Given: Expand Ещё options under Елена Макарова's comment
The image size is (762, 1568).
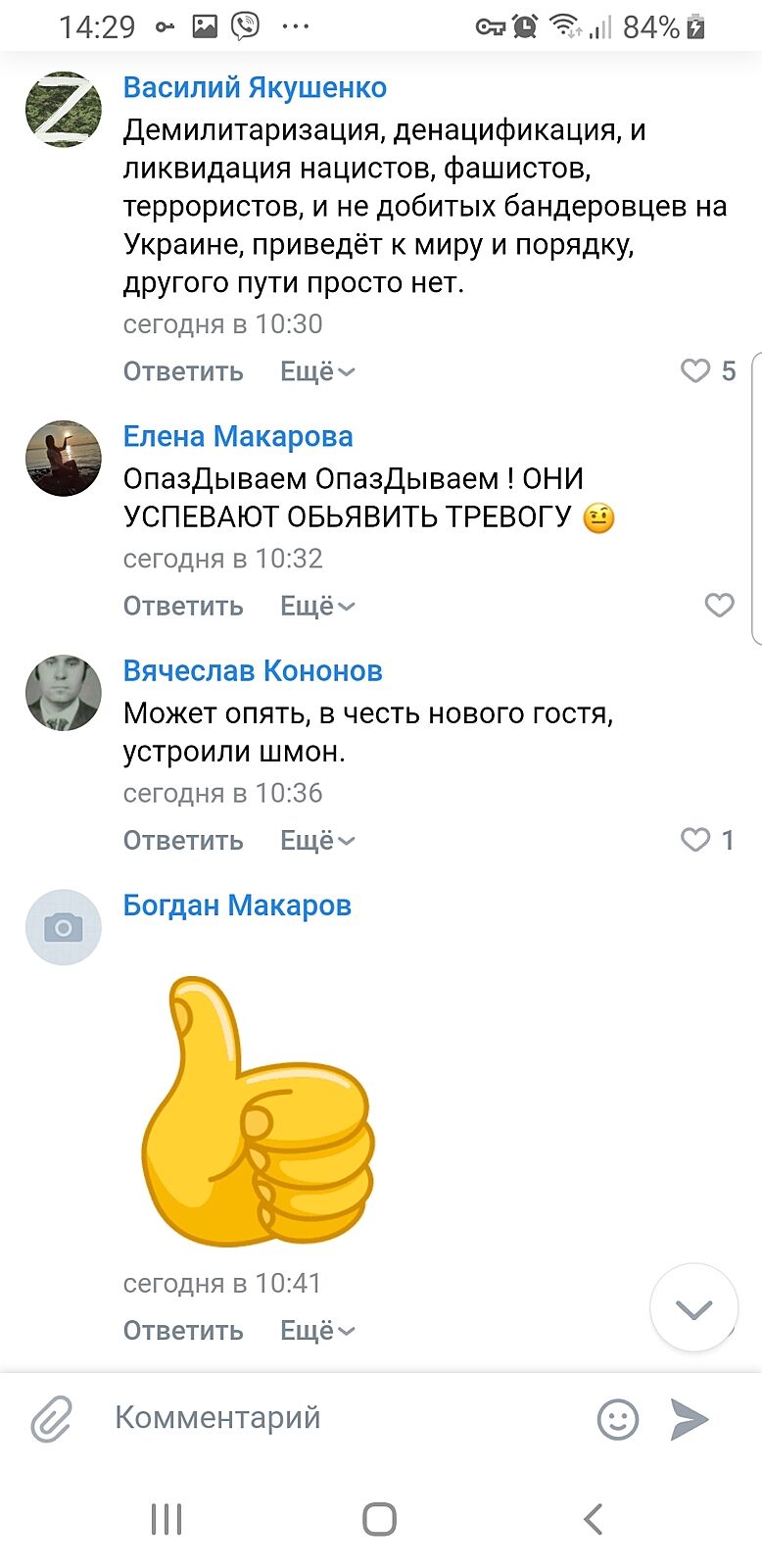Looking at the screenshot, I should pyautogui.click(x=317, y=606).
